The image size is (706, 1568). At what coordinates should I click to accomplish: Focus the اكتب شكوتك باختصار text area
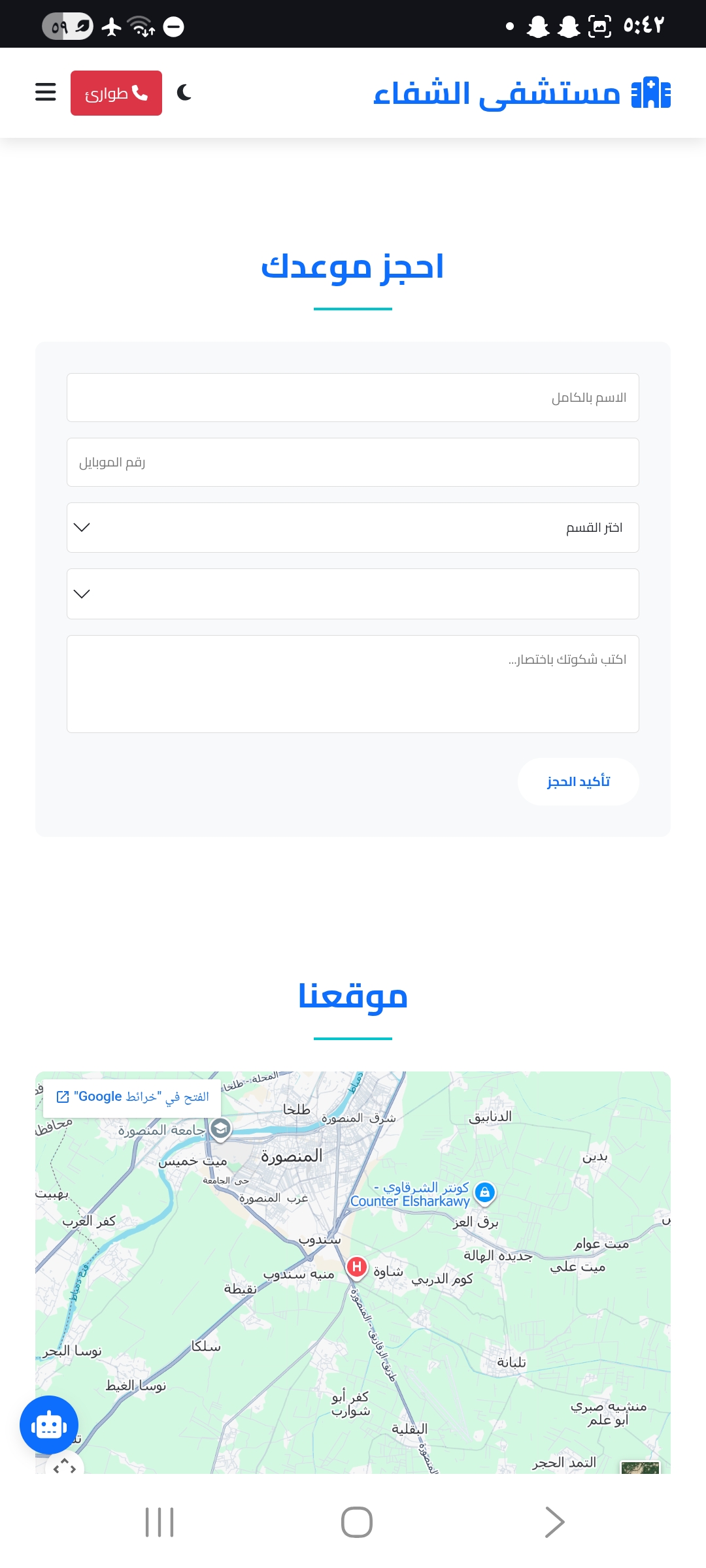pos(353,684)
